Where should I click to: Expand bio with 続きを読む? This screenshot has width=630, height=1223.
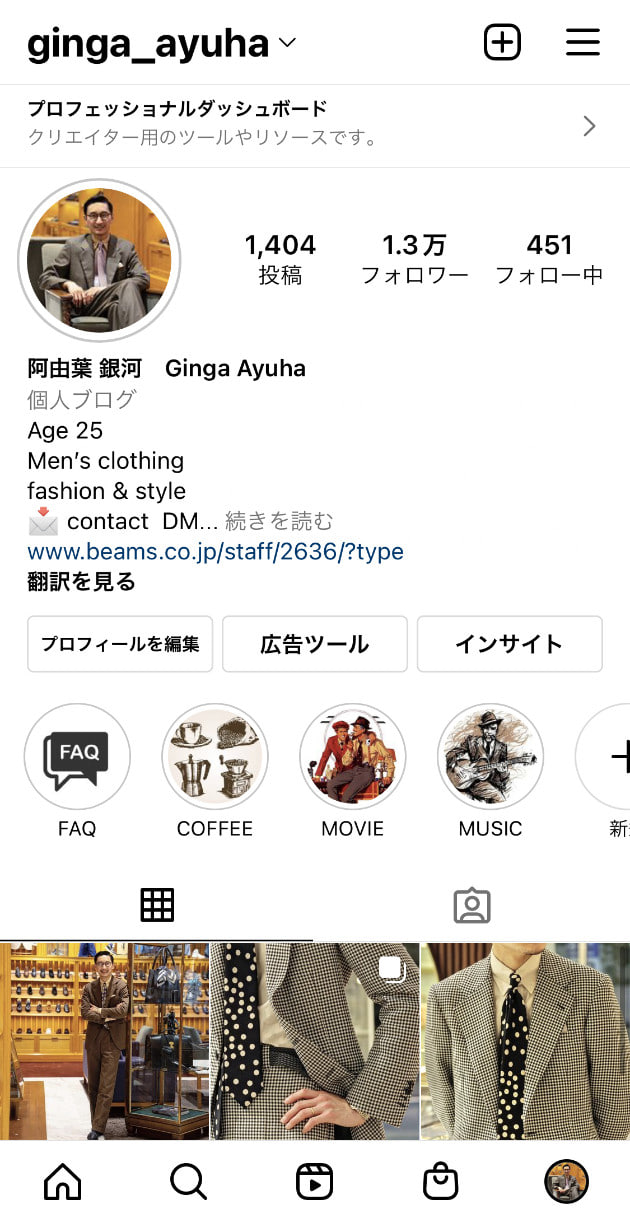click(279, 521)
